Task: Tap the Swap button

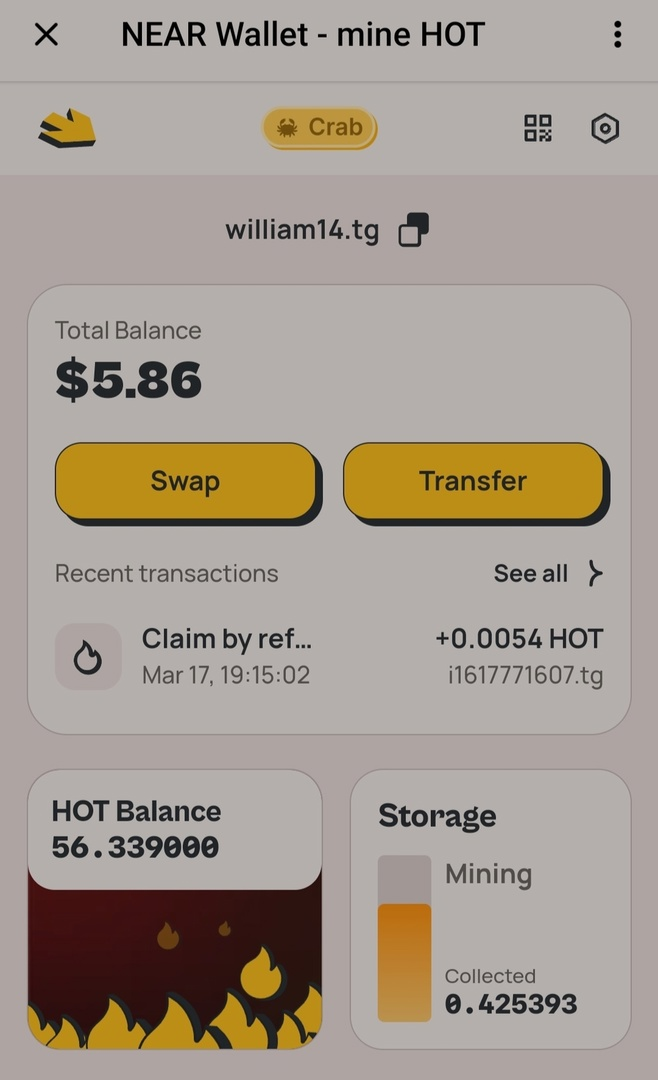Action: (185, 481)
